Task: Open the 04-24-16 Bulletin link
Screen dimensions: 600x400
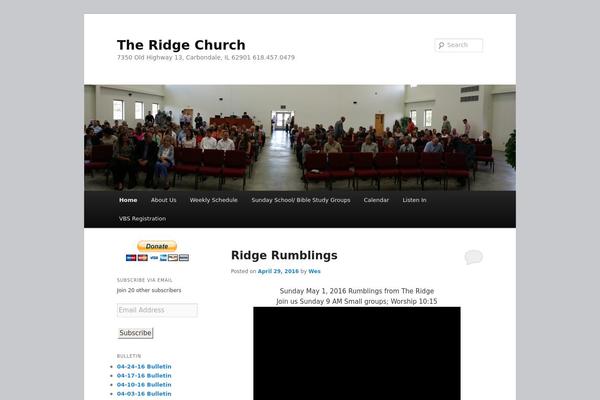Action: tap(144, 366)
